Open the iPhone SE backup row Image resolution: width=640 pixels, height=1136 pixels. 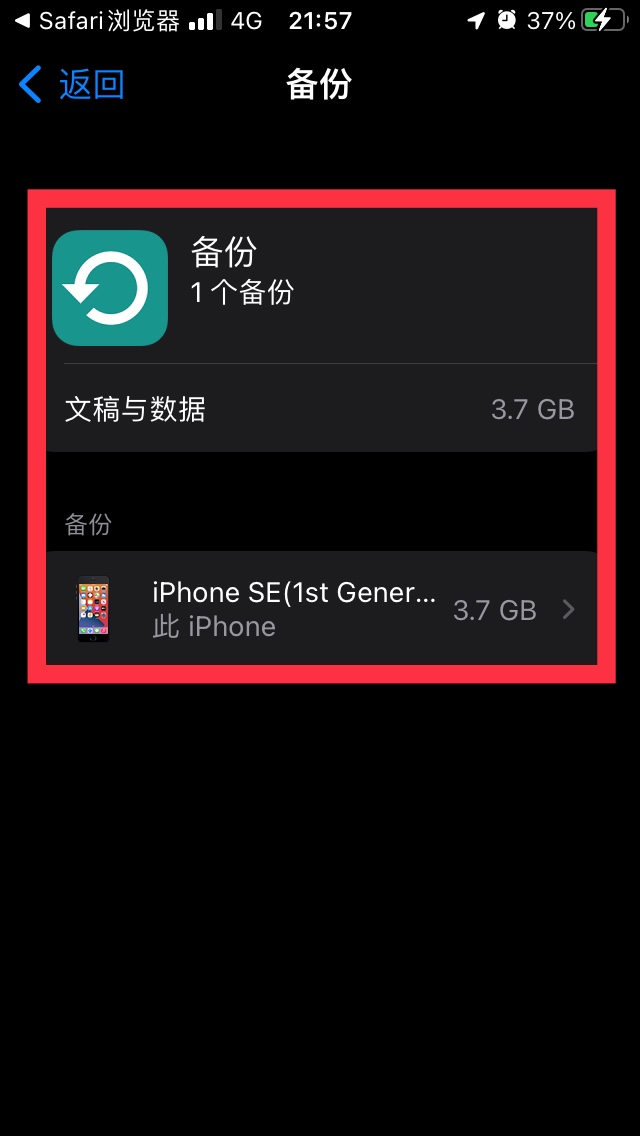(322, 609)
